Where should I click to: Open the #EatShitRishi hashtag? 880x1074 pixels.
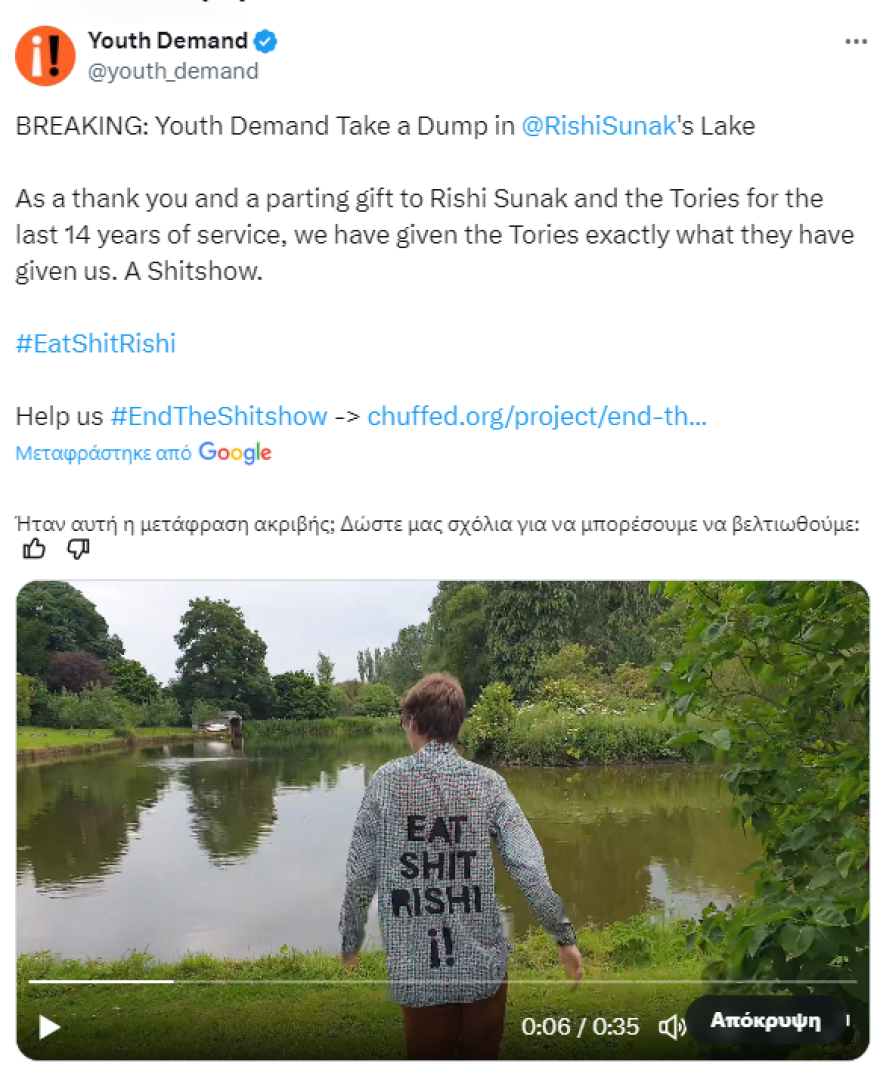pos(96,344)
